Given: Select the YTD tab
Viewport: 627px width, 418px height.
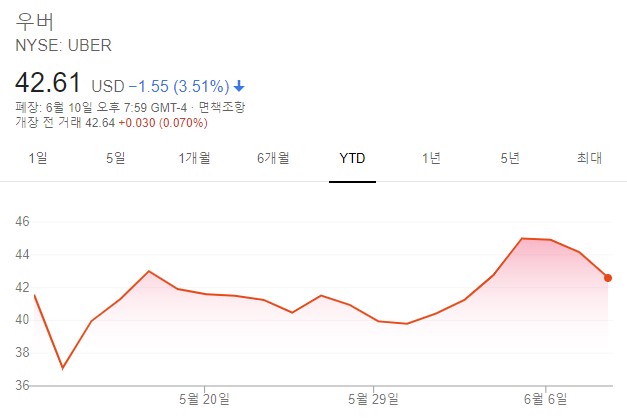Looking at the screenshot, I should (352, 158).
